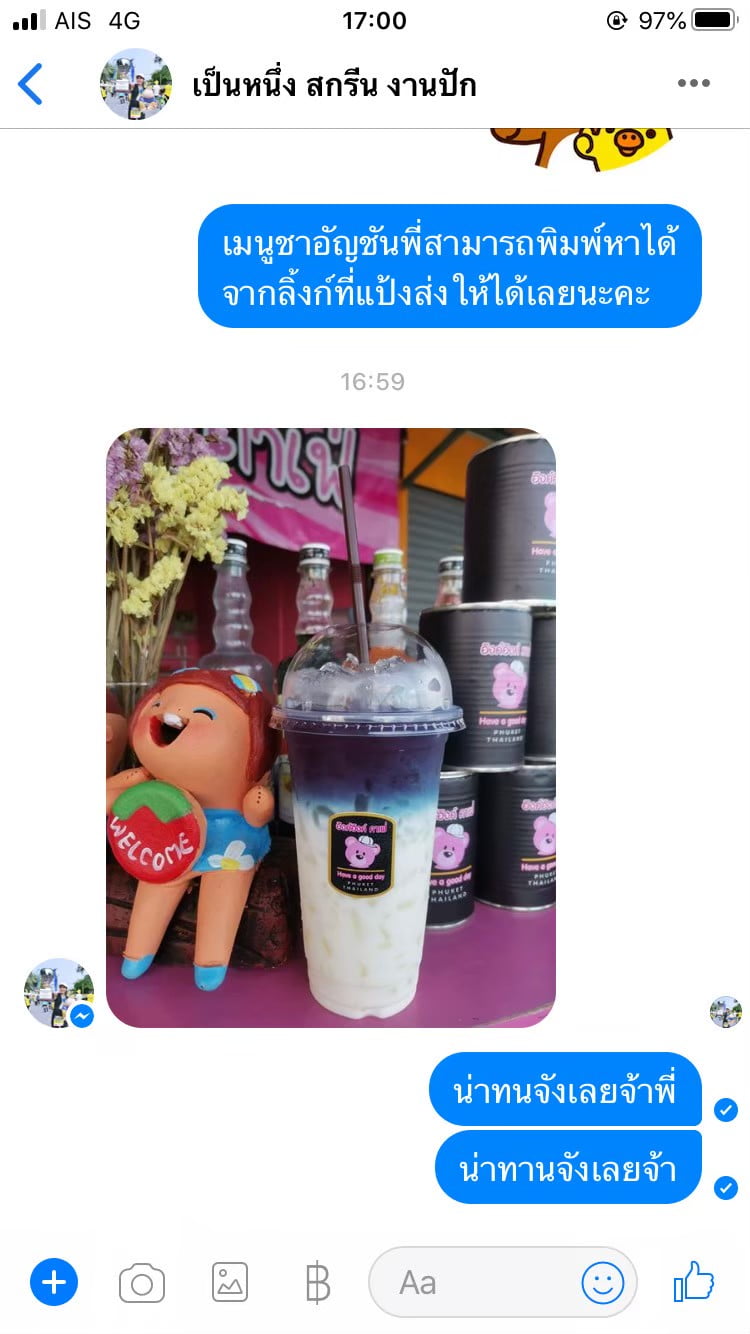The width and height of the screenshot is (750, 1334).
Task: Open the emoji picker in the text field
Action: [x=603, y=1283]
